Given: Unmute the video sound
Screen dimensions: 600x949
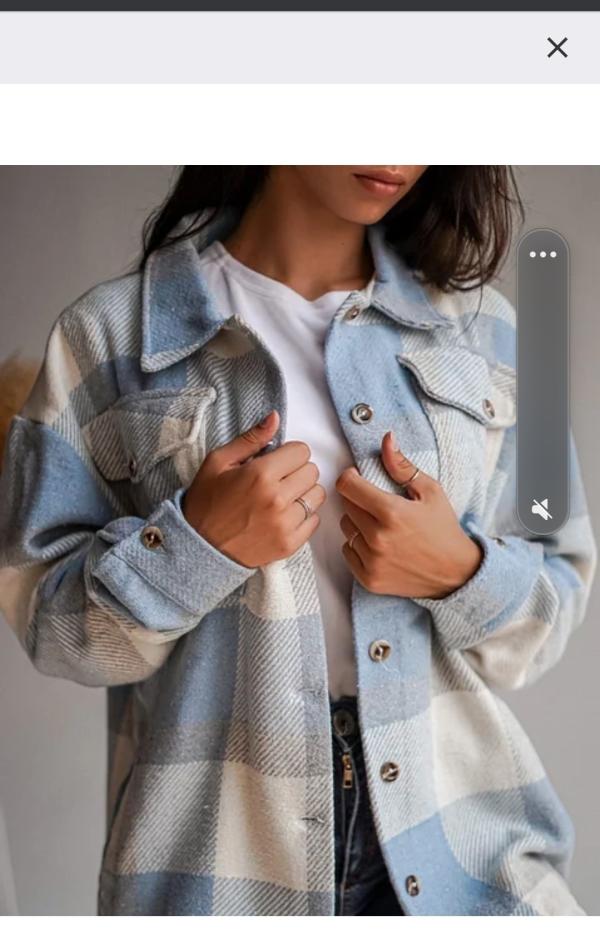Looking at the screenshot, I should tap(542, 509).
